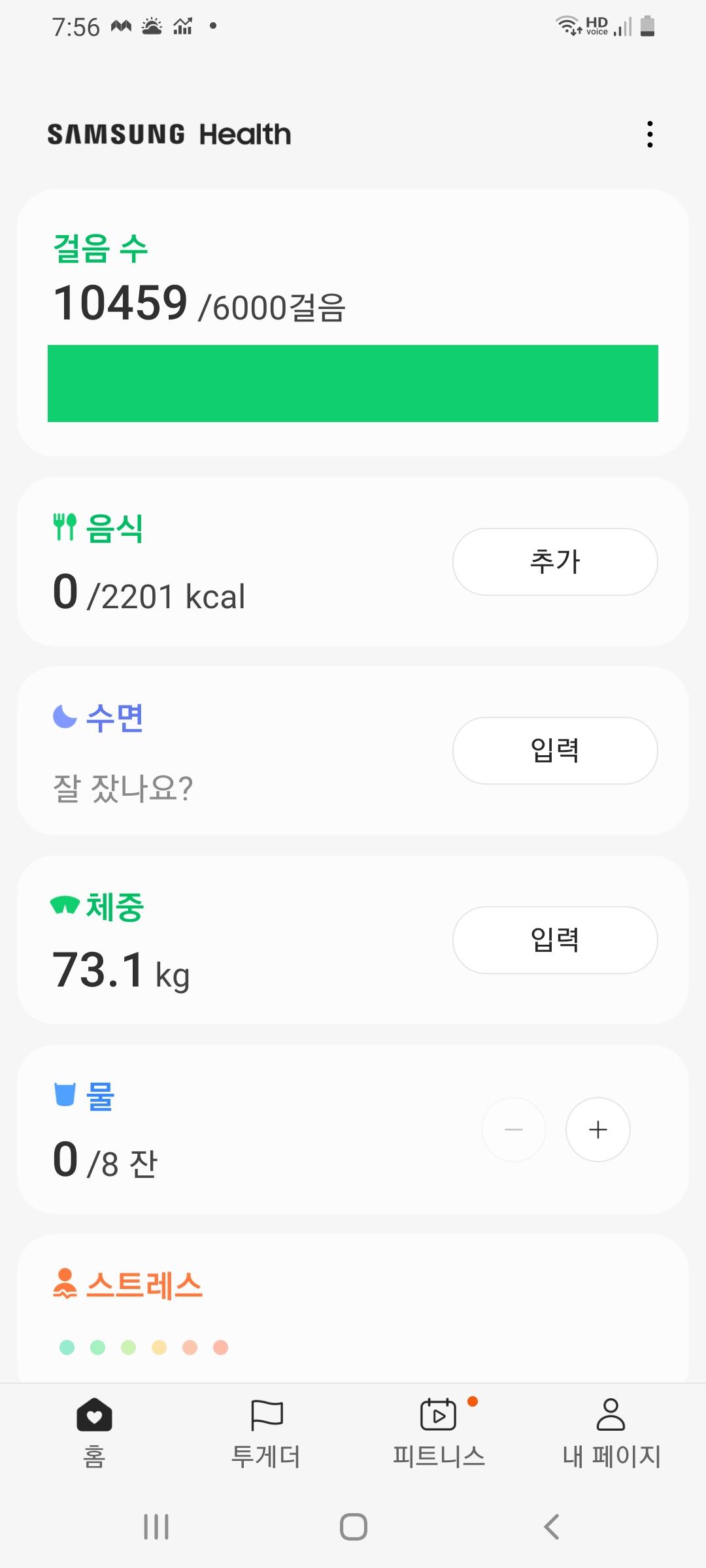
Task: Open the more options overflow menu
Action: tap(649, 134)
